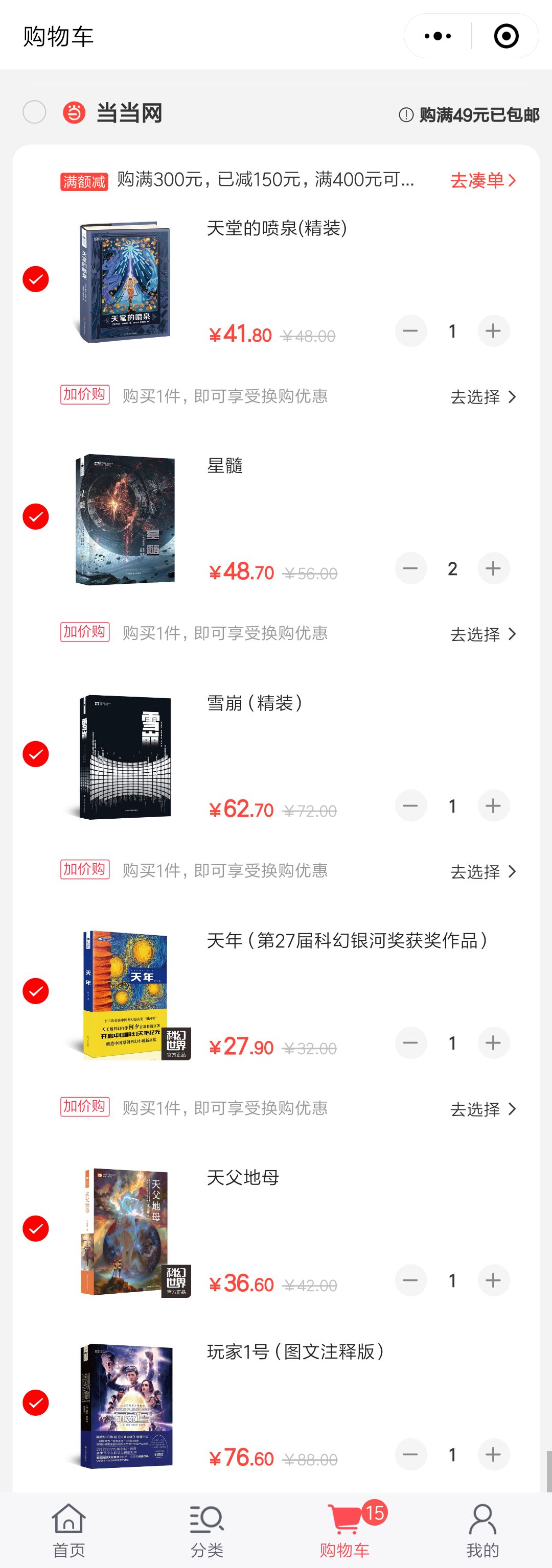Viewport: 552px width, 1568px height.
Task: Uncheck 天堂的喷泉(精装) item
Action: (35, 279)
